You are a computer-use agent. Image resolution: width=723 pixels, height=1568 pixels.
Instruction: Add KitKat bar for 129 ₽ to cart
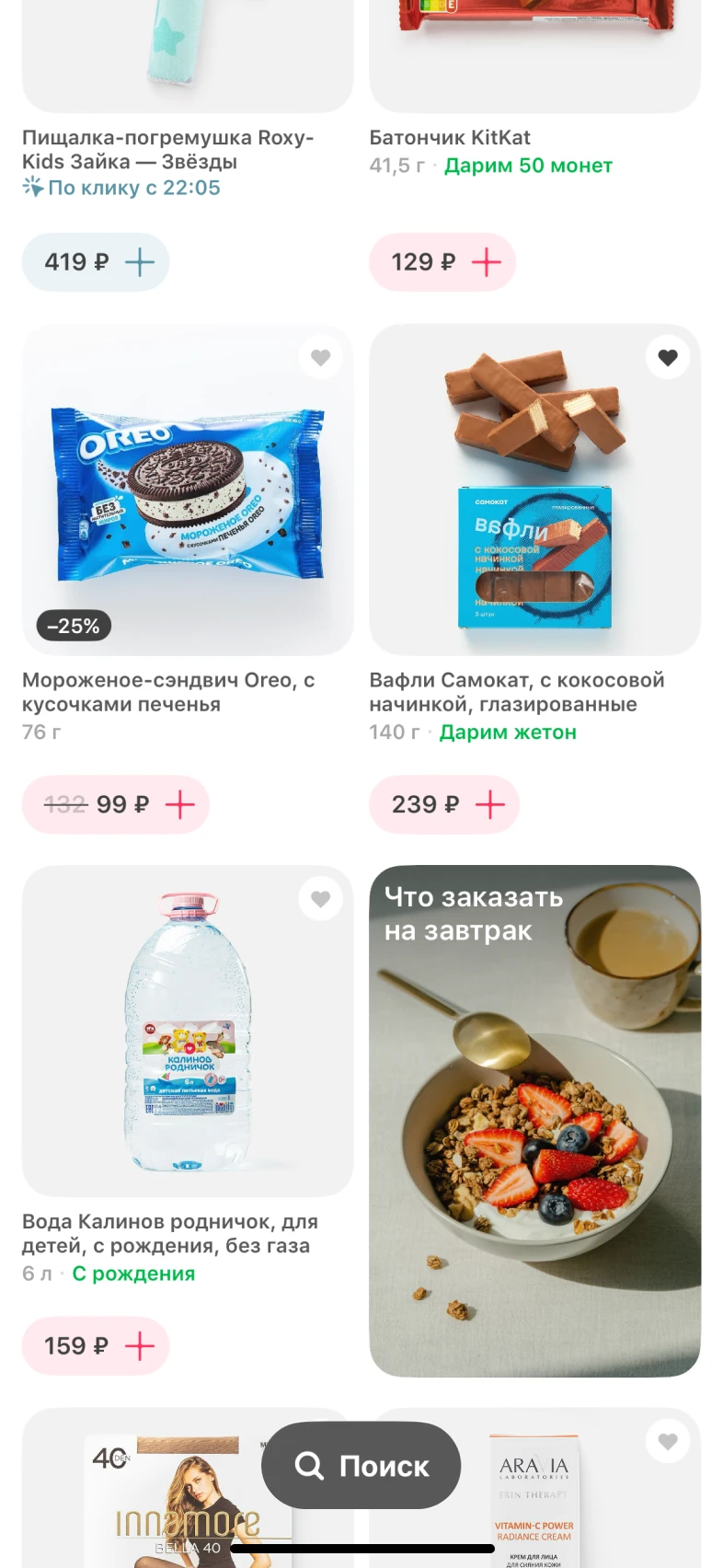point(486,262)
